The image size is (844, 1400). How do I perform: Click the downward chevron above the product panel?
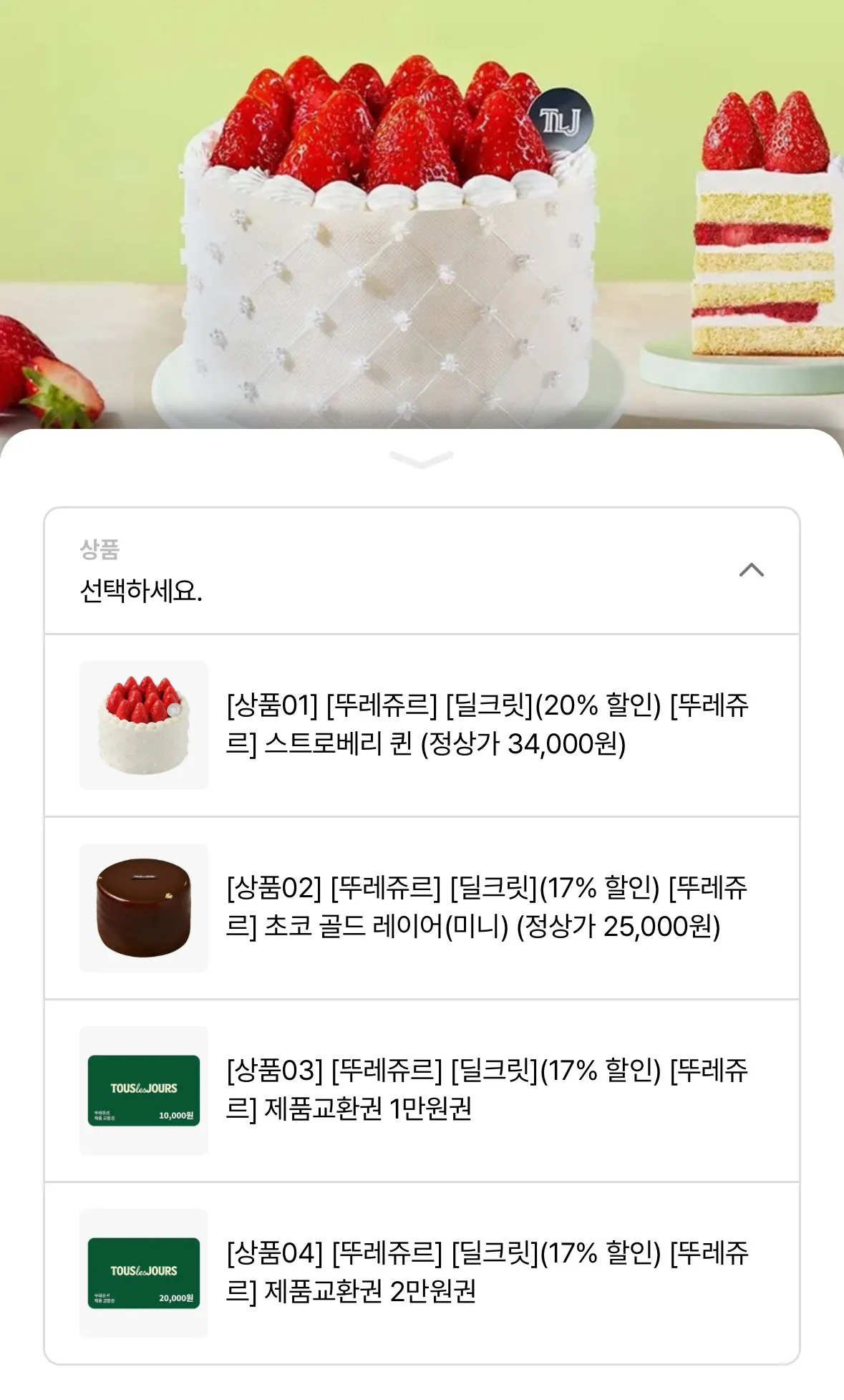click(x=422, y=460)
